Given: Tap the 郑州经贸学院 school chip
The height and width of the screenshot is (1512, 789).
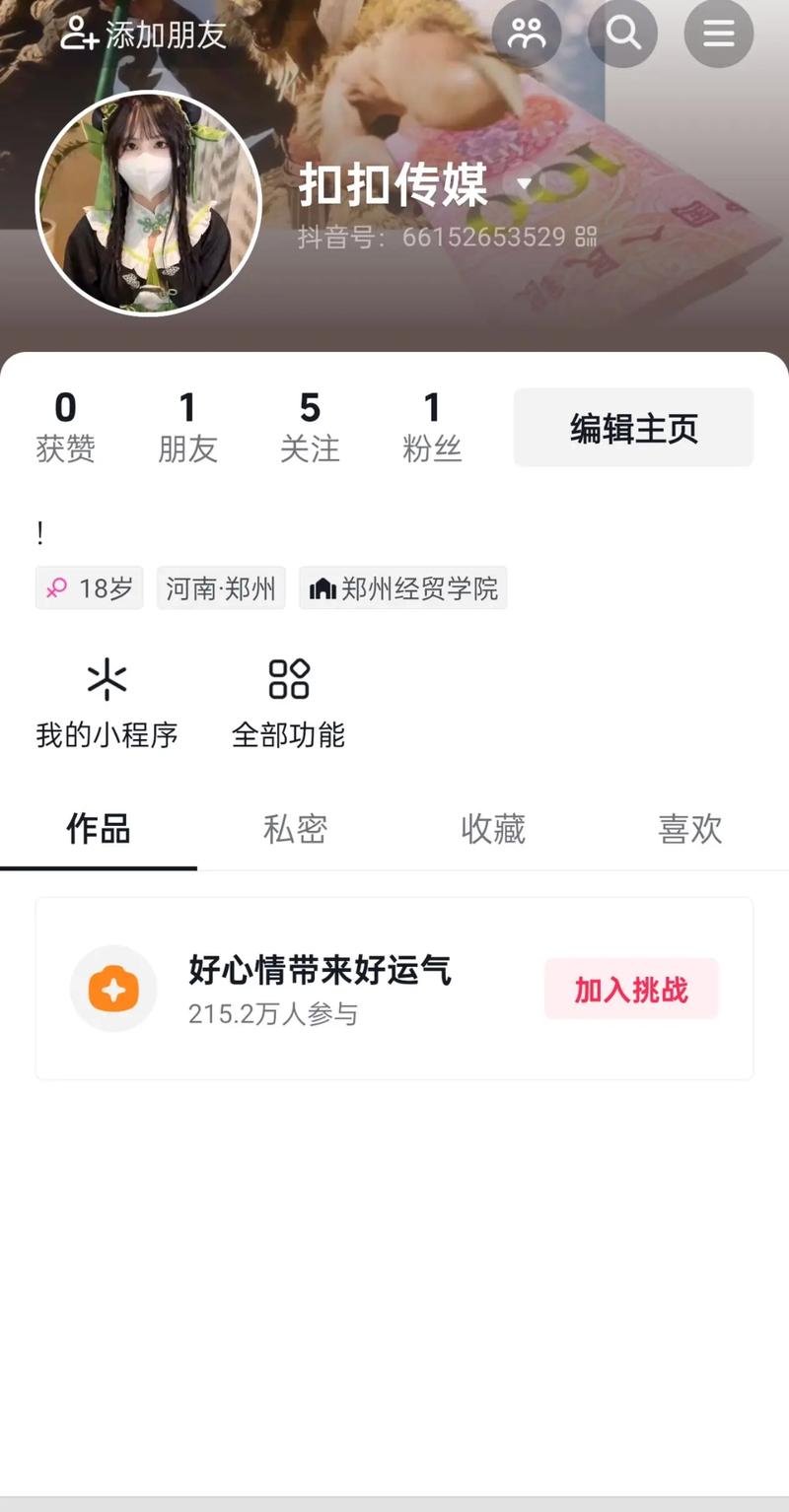Looking at the screenshot, I should click(x=403, y=588).
